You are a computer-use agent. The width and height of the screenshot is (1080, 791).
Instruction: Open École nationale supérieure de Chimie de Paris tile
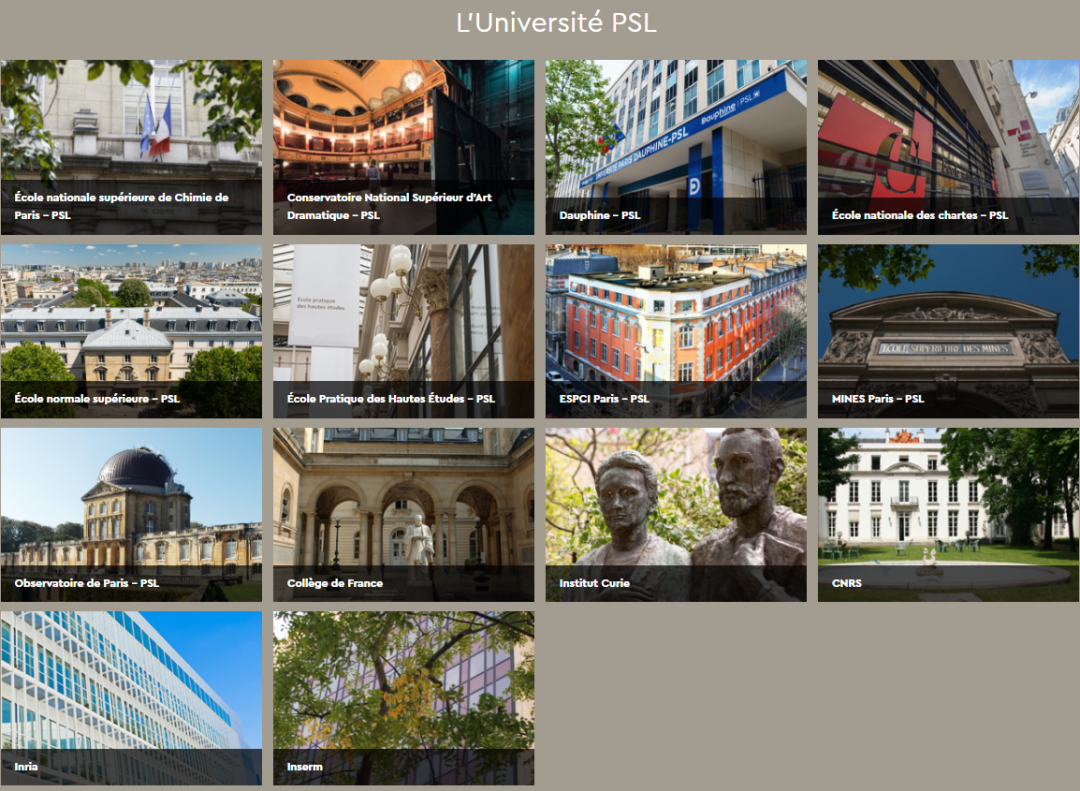[131, 147]
